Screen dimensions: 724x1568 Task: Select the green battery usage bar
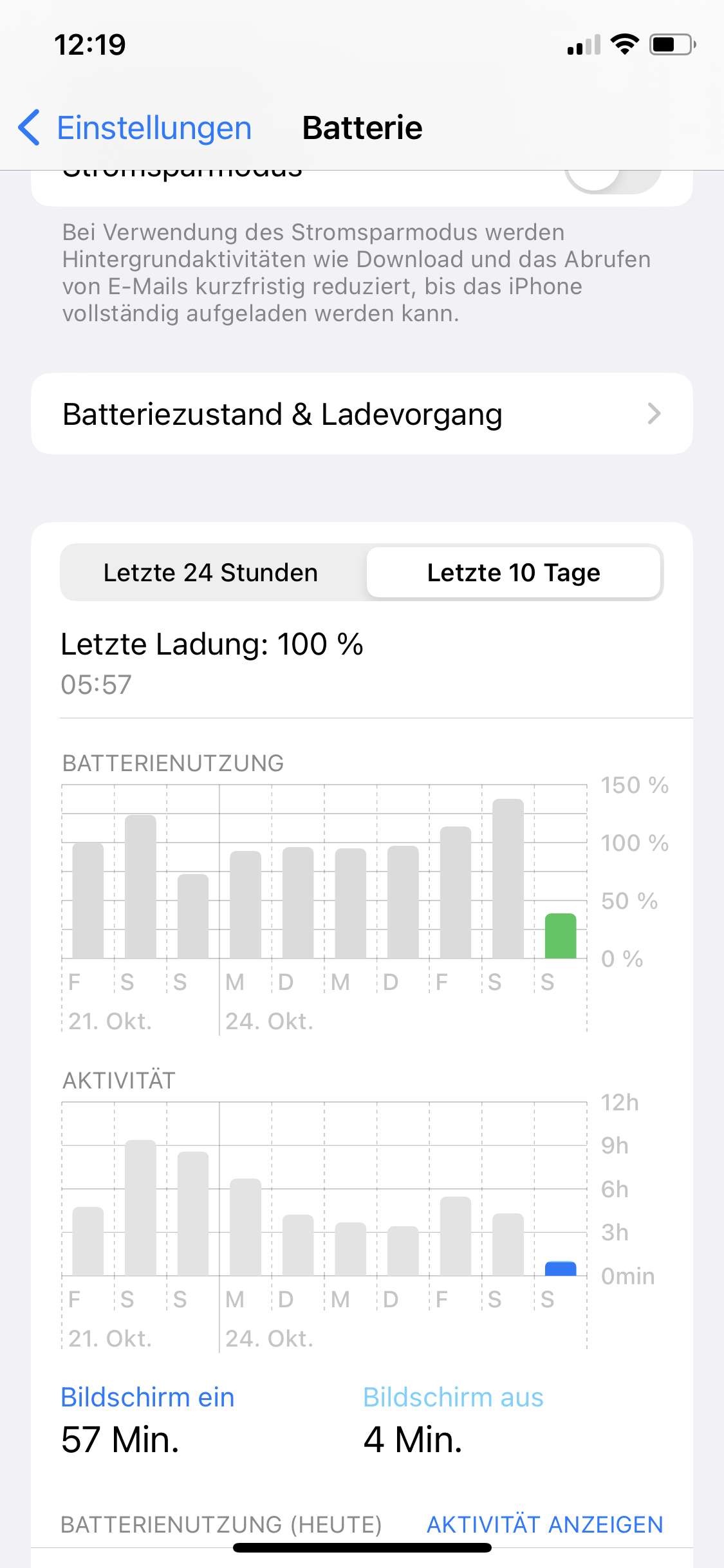click(560, 936)
